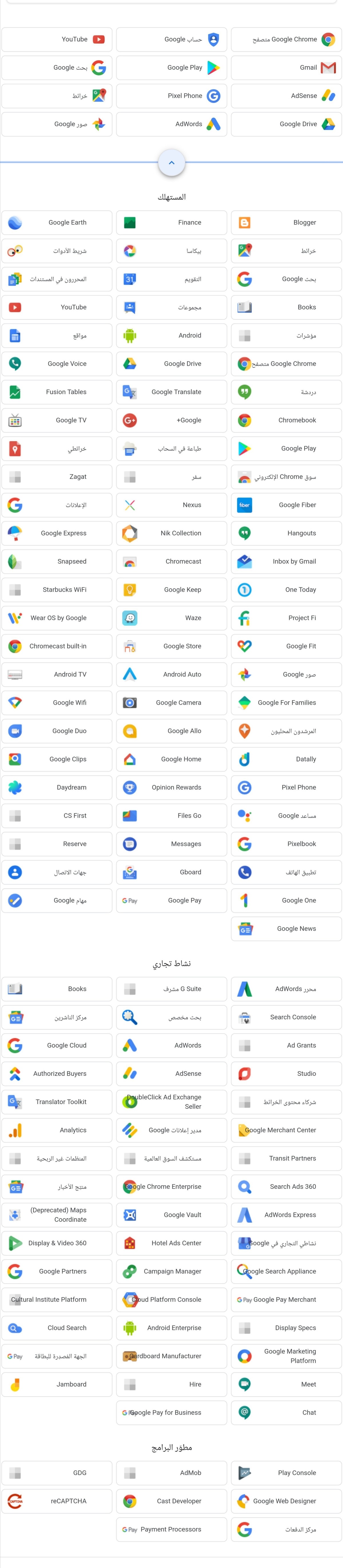This screenshot has height=1568, width=343.
Task: Choose Google Cloud
Action: pos(57,1046)
